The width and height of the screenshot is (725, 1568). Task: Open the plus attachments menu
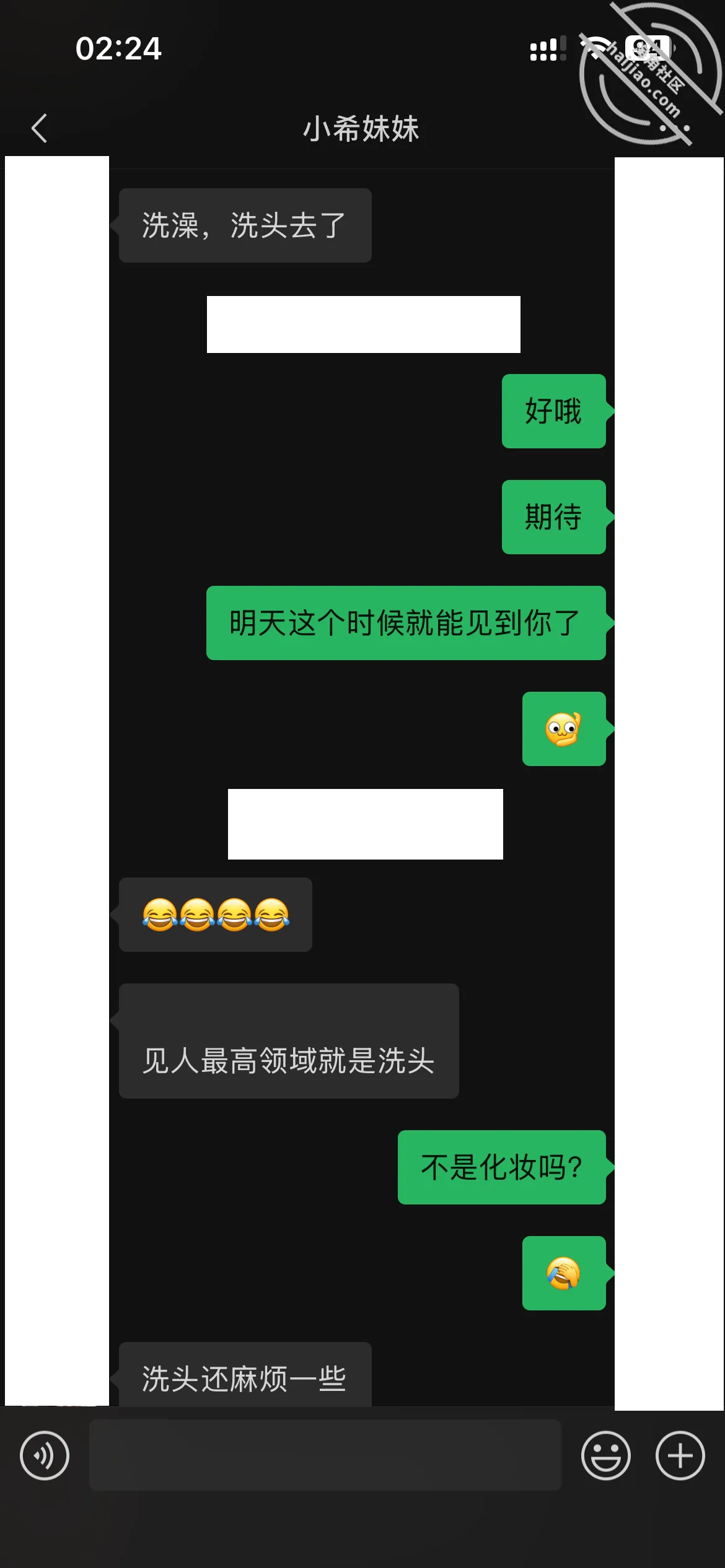680,1455
